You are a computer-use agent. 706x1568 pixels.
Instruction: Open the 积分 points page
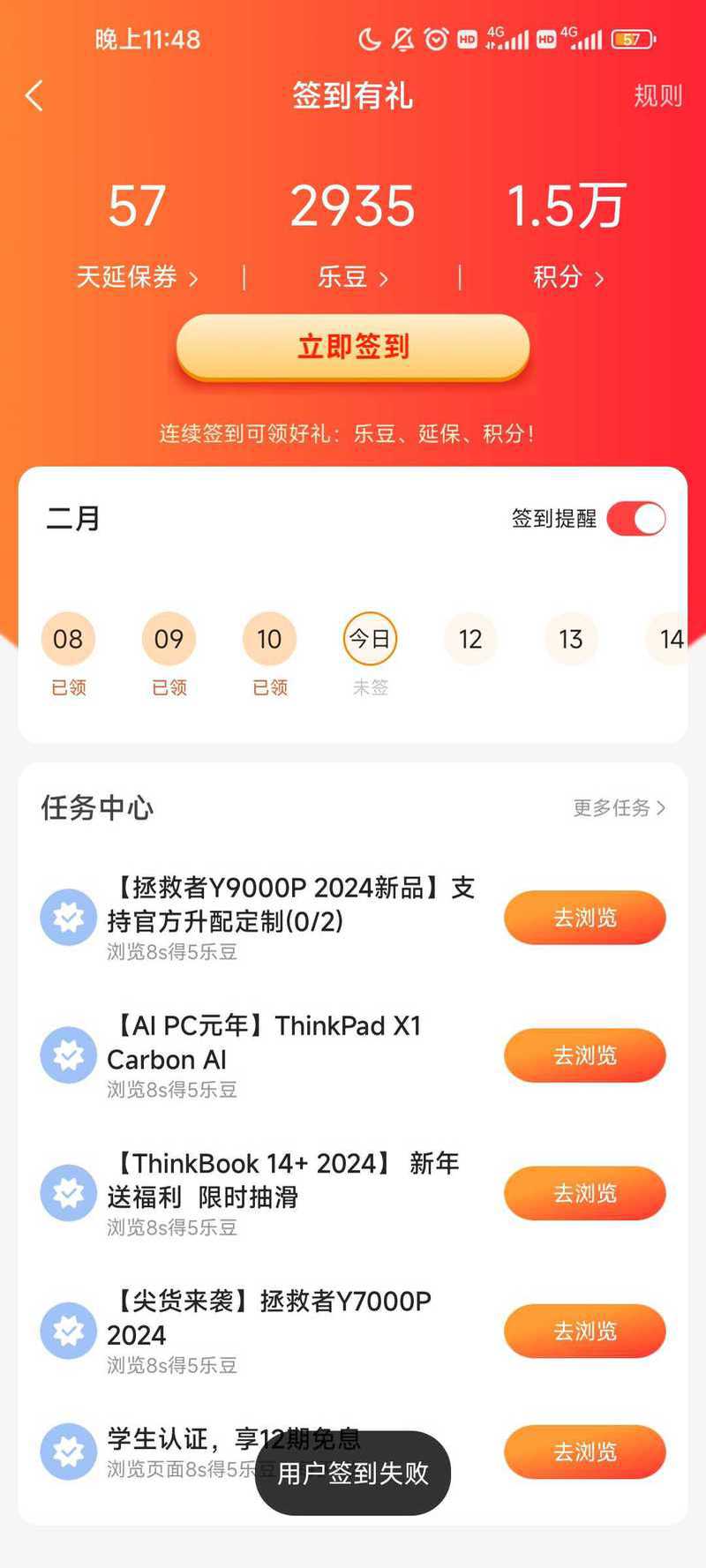pos(568,277)
